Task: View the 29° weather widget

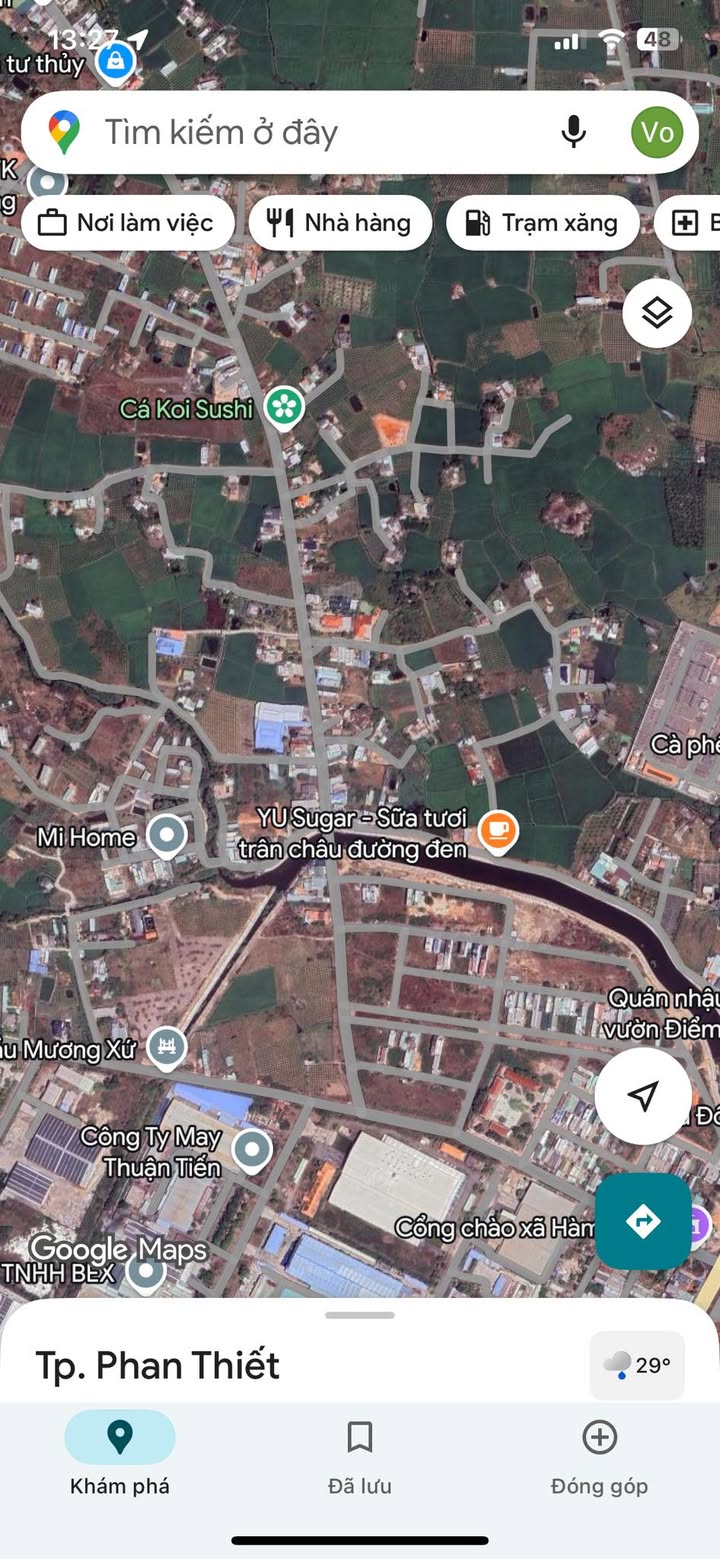Action: pos(637,1365)
